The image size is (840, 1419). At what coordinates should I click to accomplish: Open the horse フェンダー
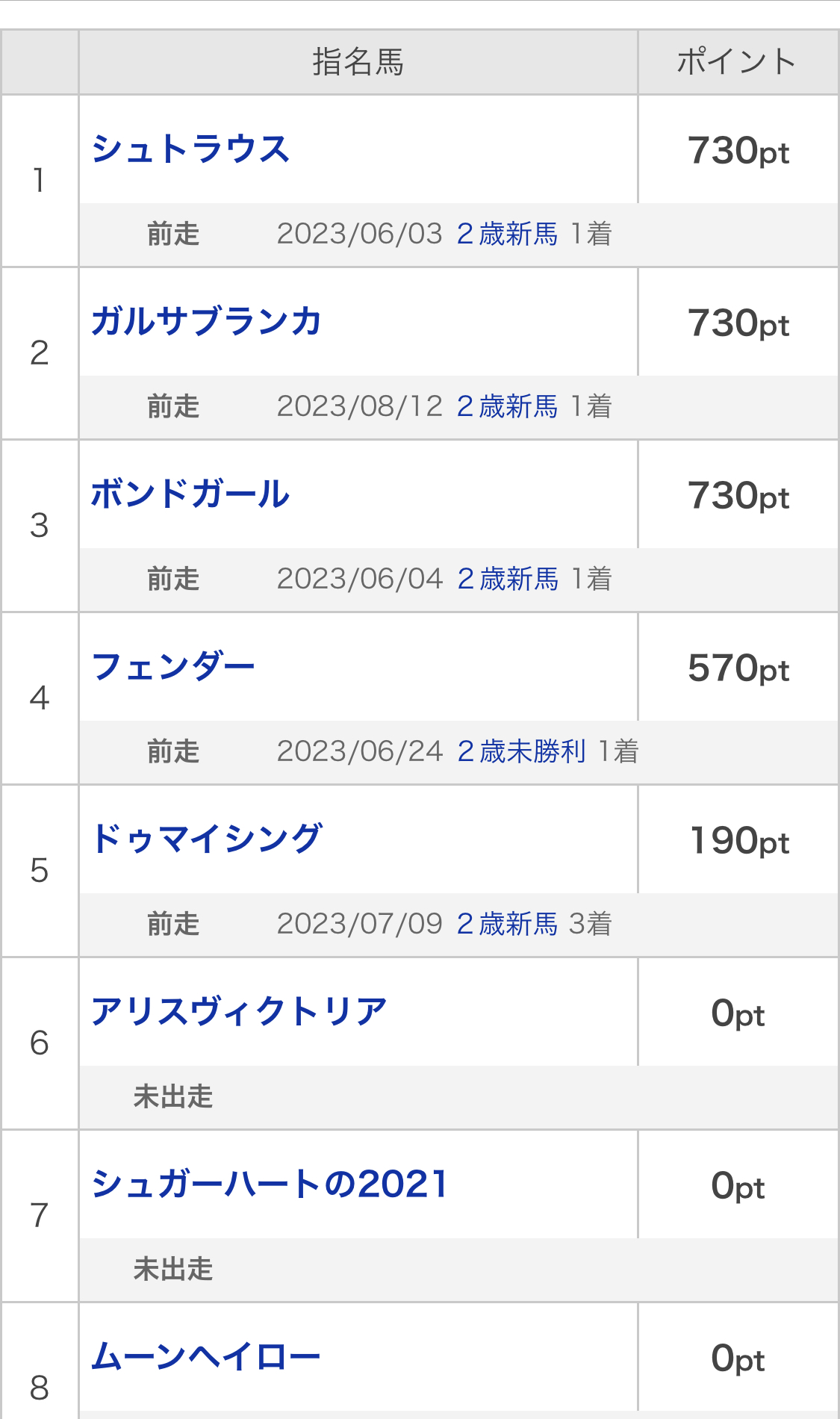(x=173, y=667)
